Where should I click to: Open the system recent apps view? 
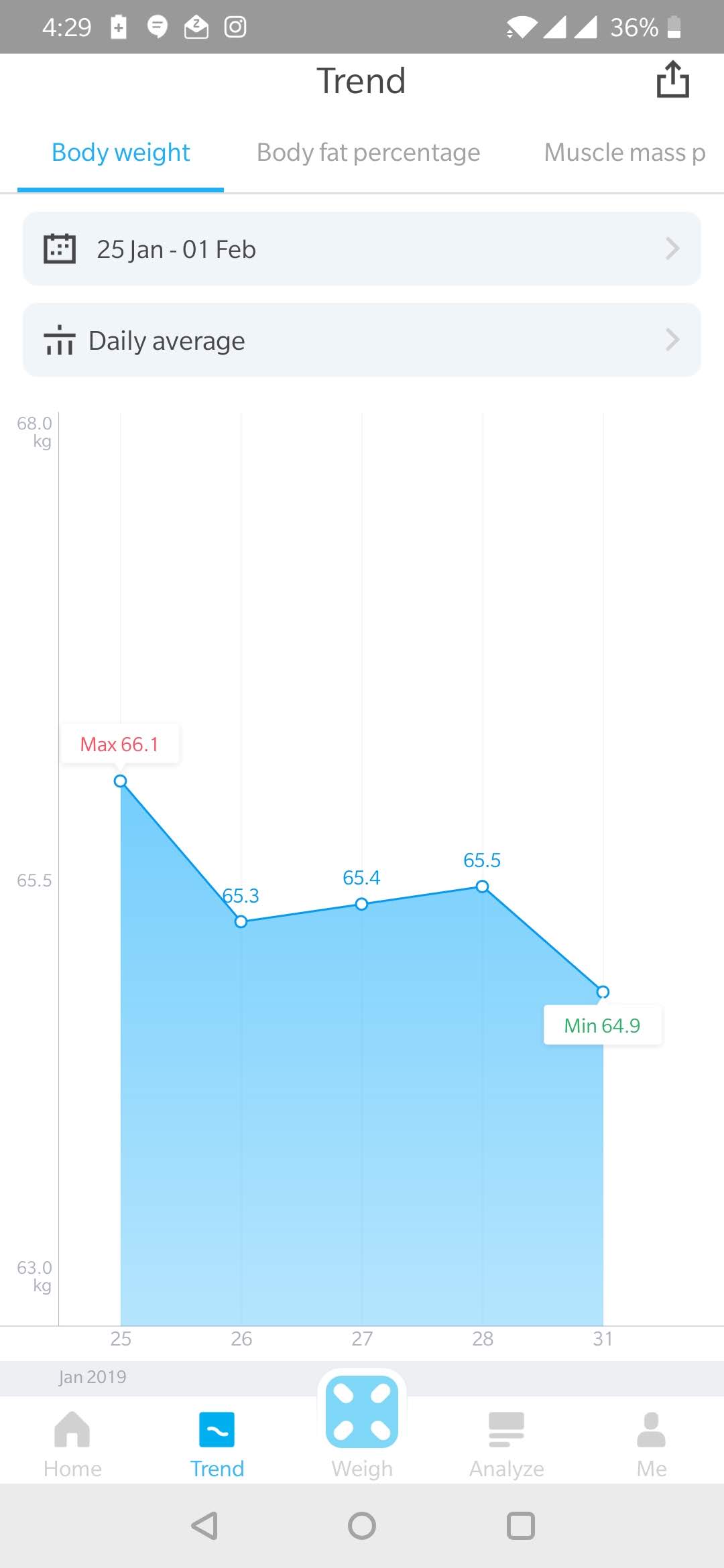coord(521,1526)
